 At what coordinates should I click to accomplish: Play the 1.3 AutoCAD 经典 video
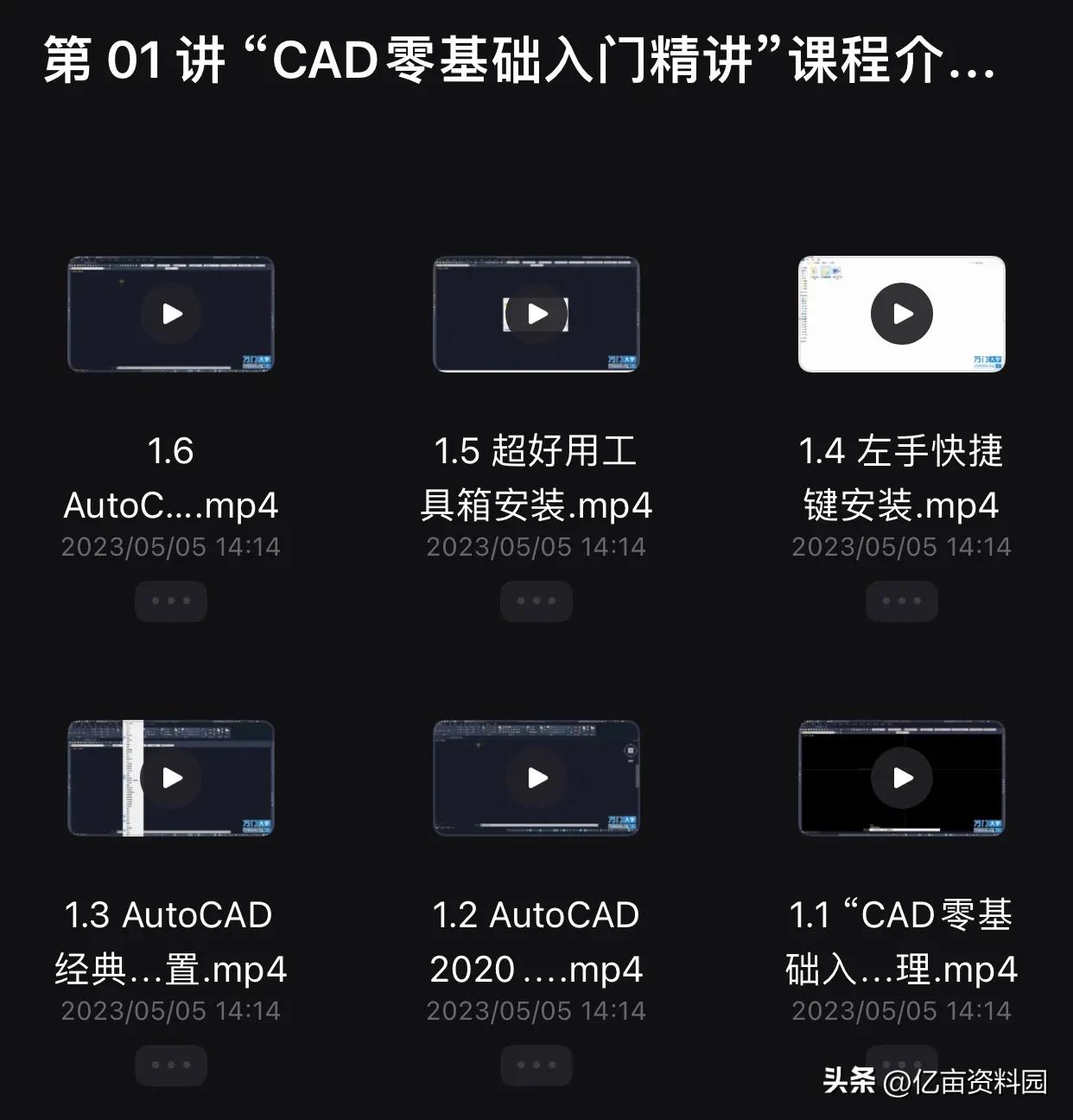(x=171, y=778)
